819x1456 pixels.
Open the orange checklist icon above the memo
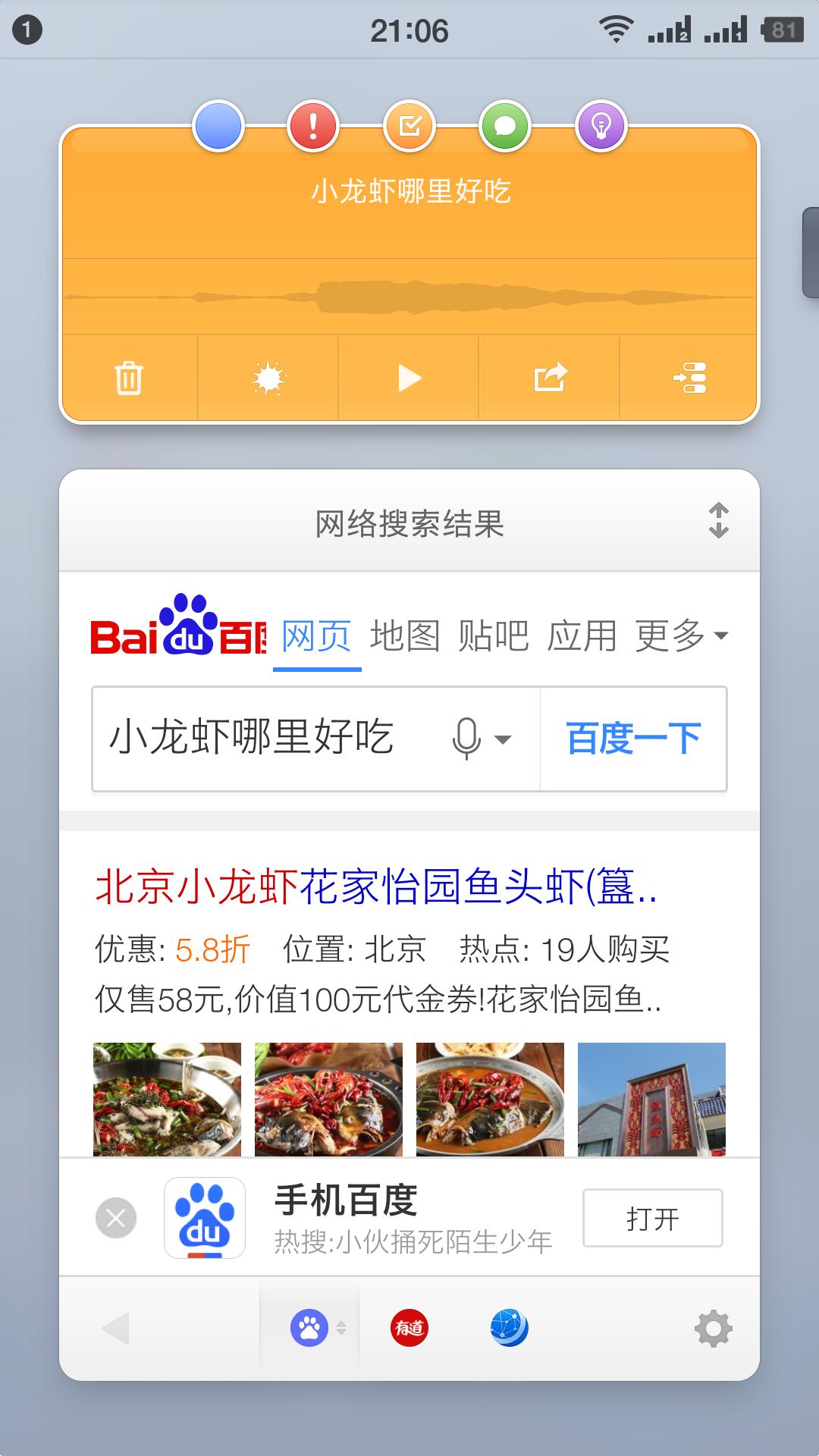(409, 126)
